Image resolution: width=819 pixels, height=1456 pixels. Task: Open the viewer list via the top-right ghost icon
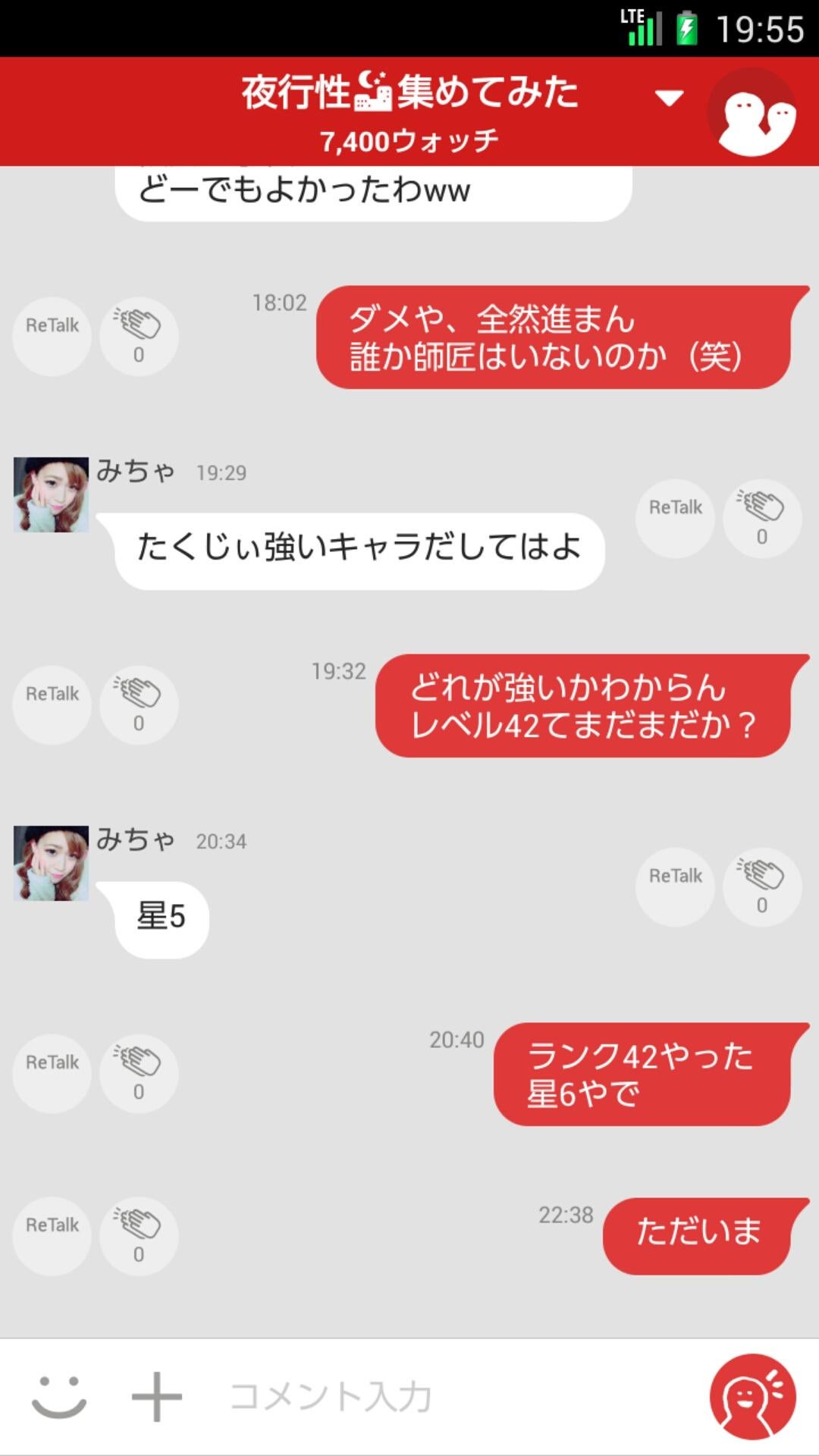click(x=752, y=111)
